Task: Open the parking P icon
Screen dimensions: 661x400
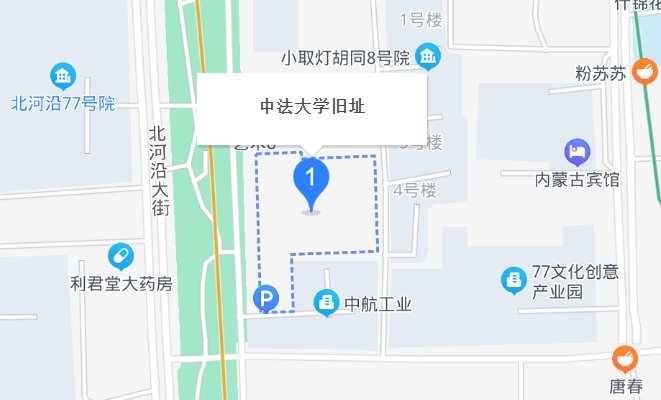Action: (x=265, y=298)
